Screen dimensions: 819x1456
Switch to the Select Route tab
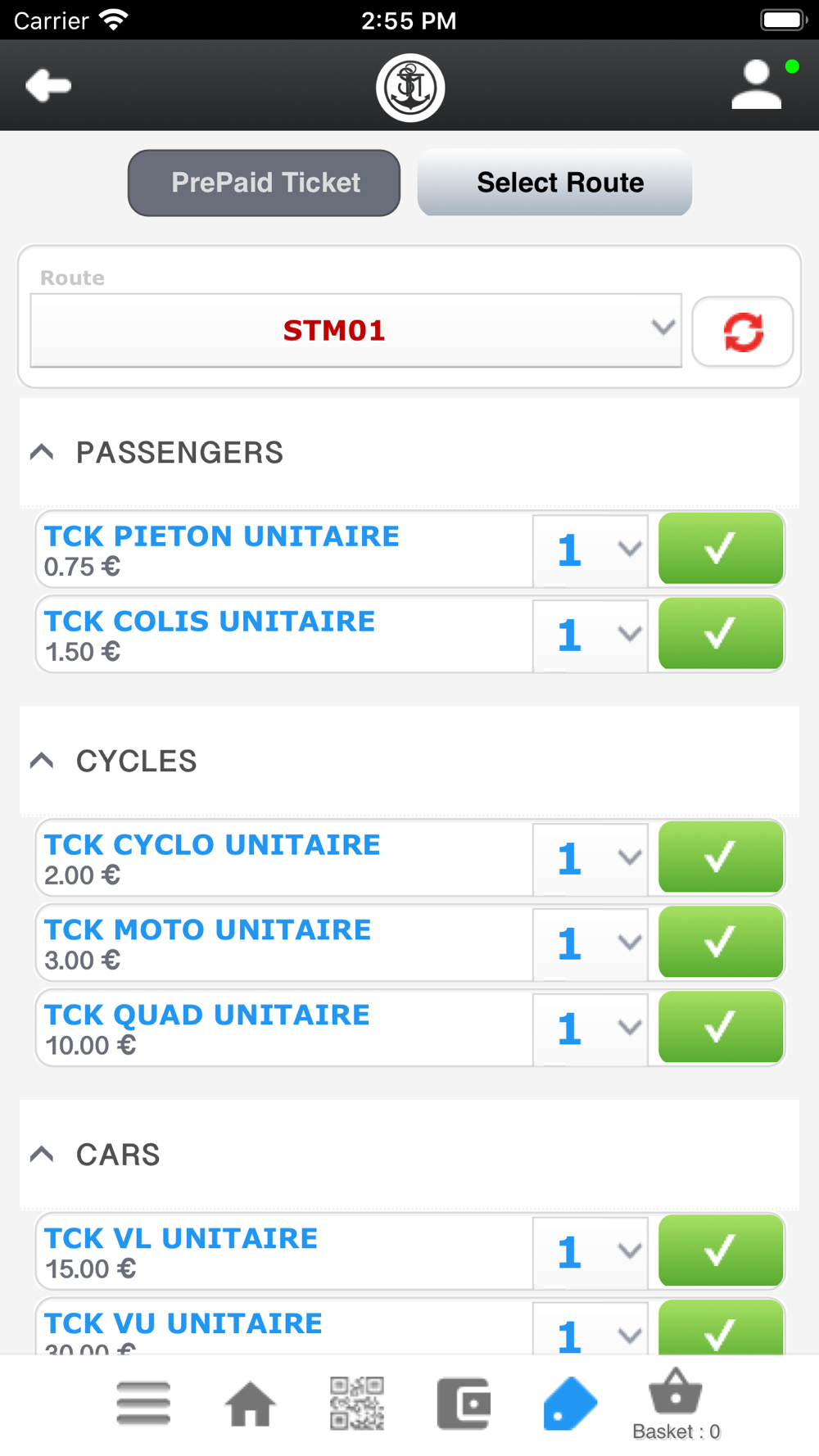pyautogui.click(x=554, y=183)
